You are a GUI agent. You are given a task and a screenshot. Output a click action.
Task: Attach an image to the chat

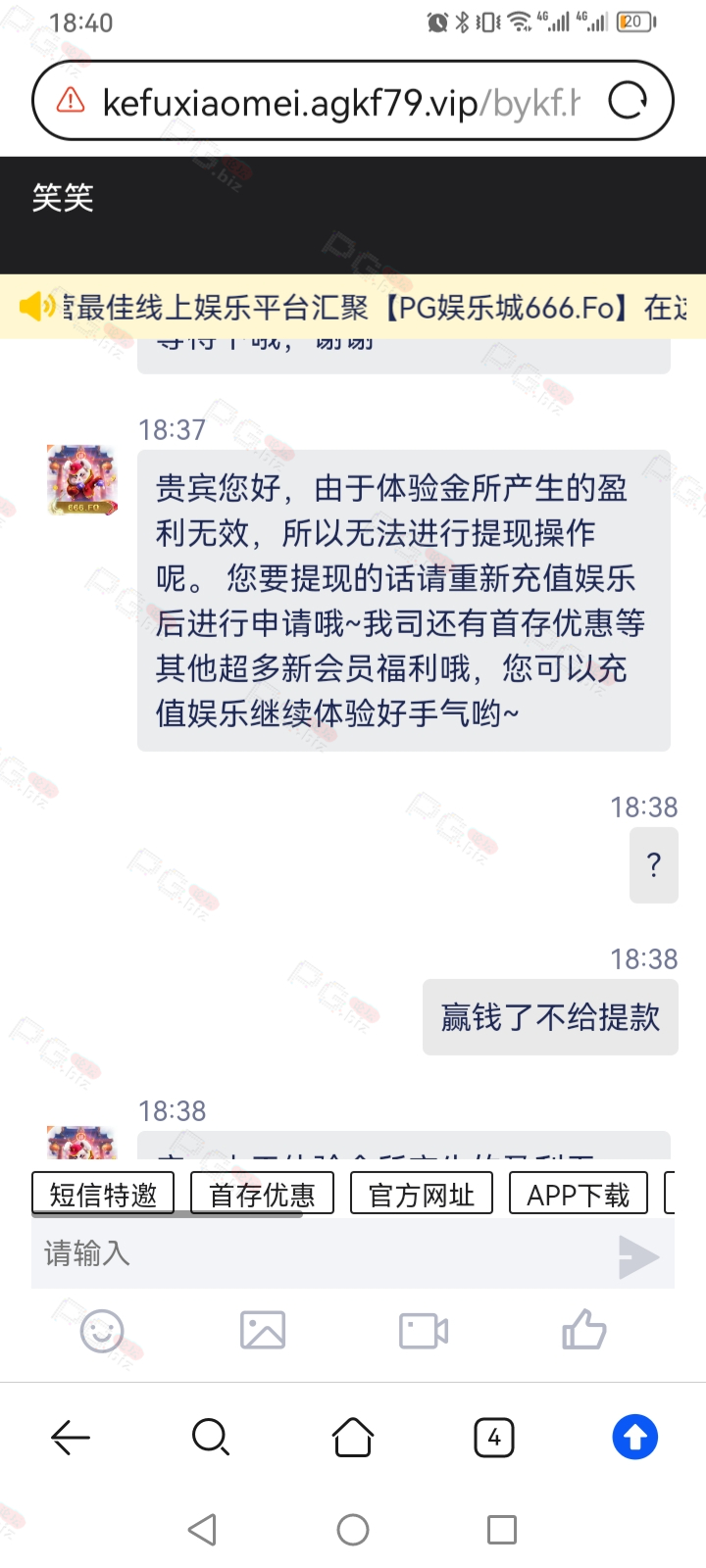tap(263, 1331)
